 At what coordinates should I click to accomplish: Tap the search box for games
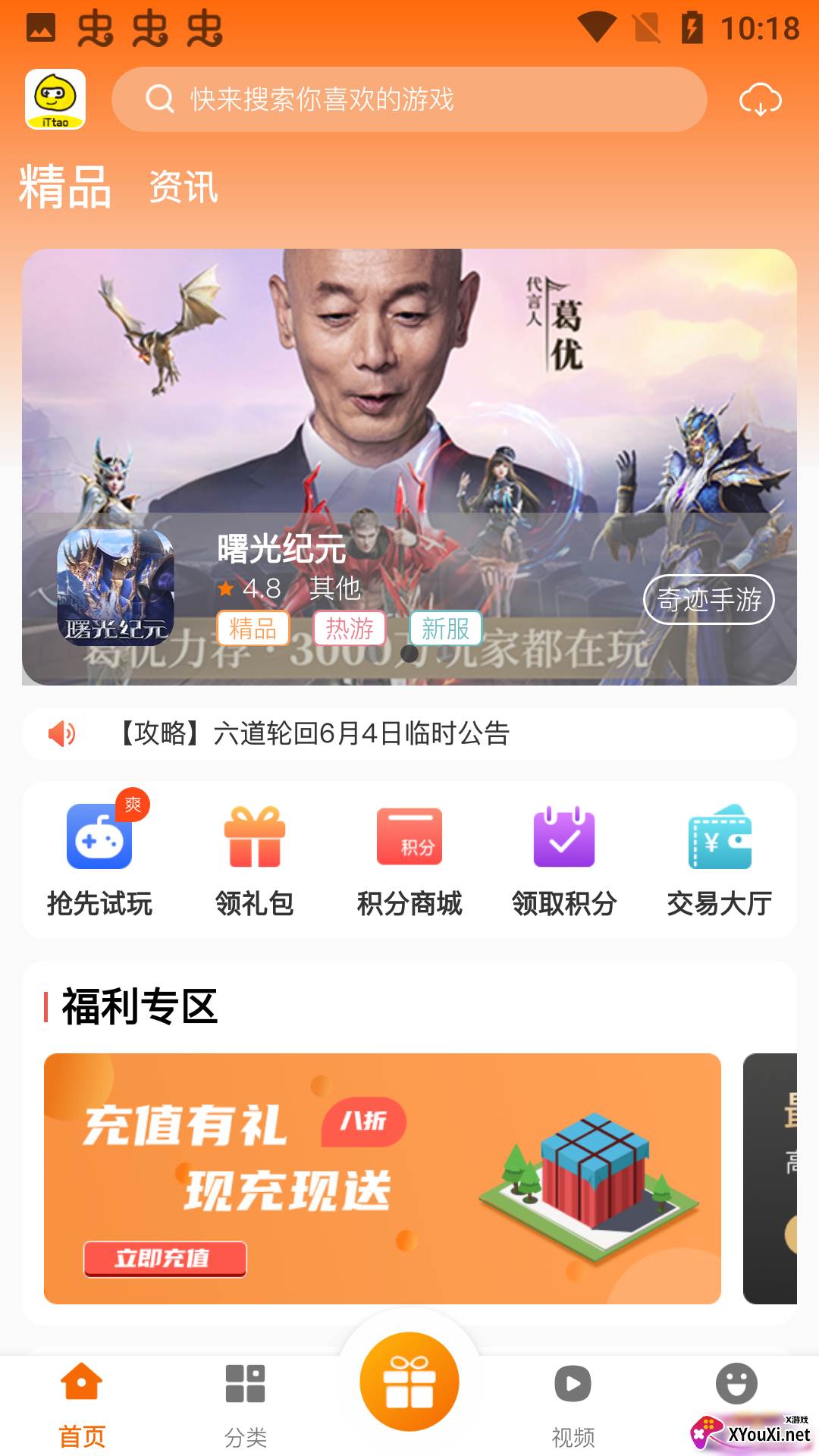pos(409,99)
